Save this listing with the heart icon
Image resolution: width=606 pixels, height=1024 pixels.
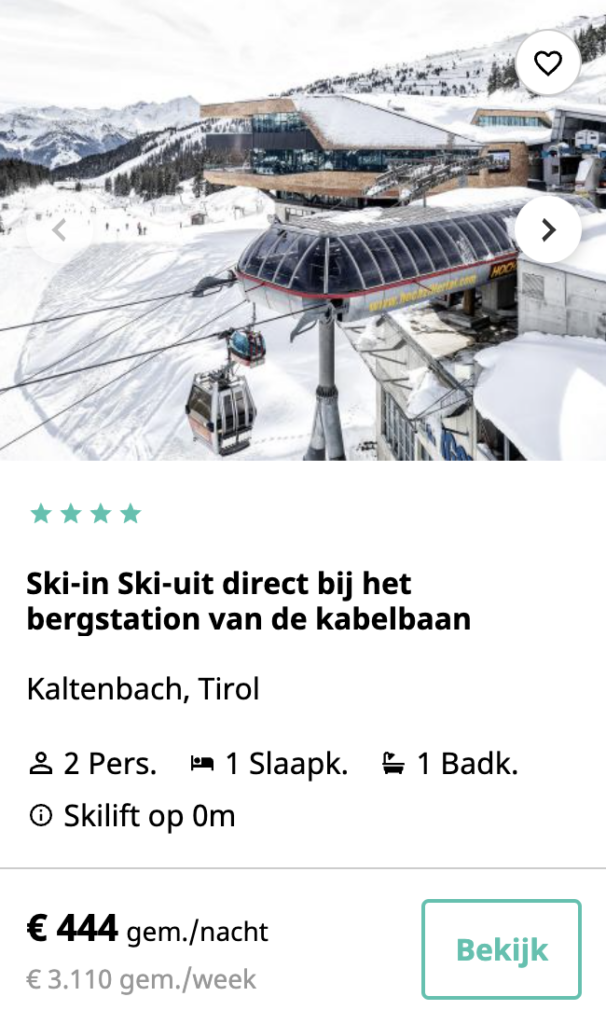548,63
